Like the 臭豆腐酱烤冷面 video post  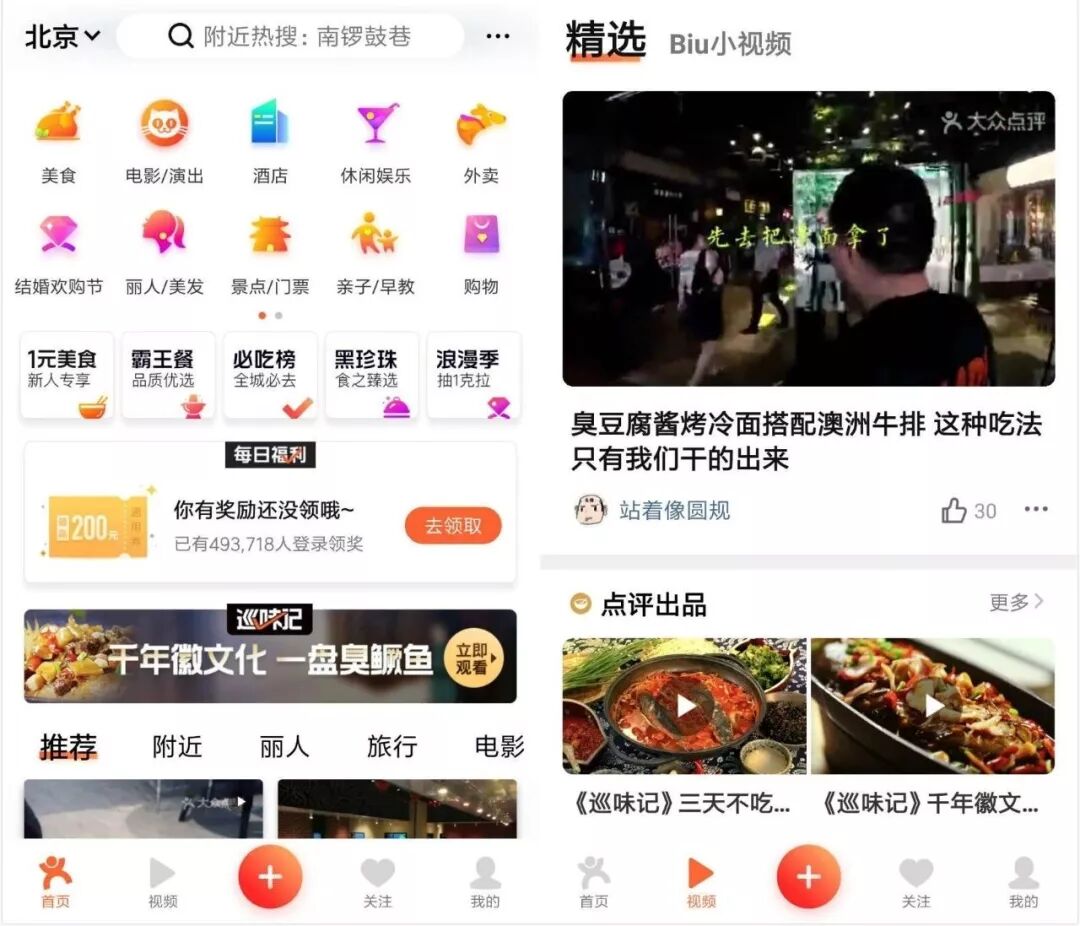click(x=954, y=511)
